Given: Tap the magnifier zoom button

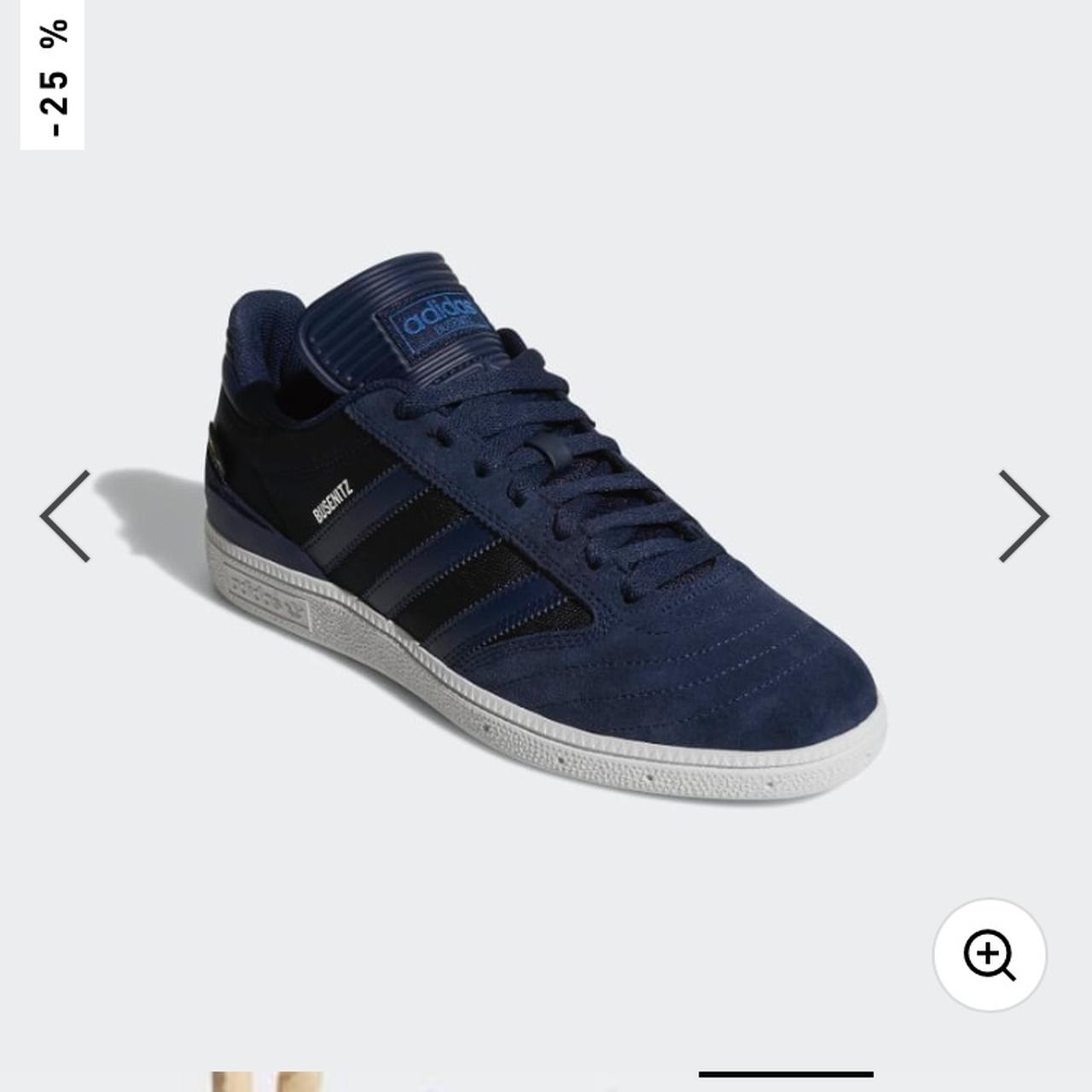Looking at the screenshot, I should coord(990,955).
